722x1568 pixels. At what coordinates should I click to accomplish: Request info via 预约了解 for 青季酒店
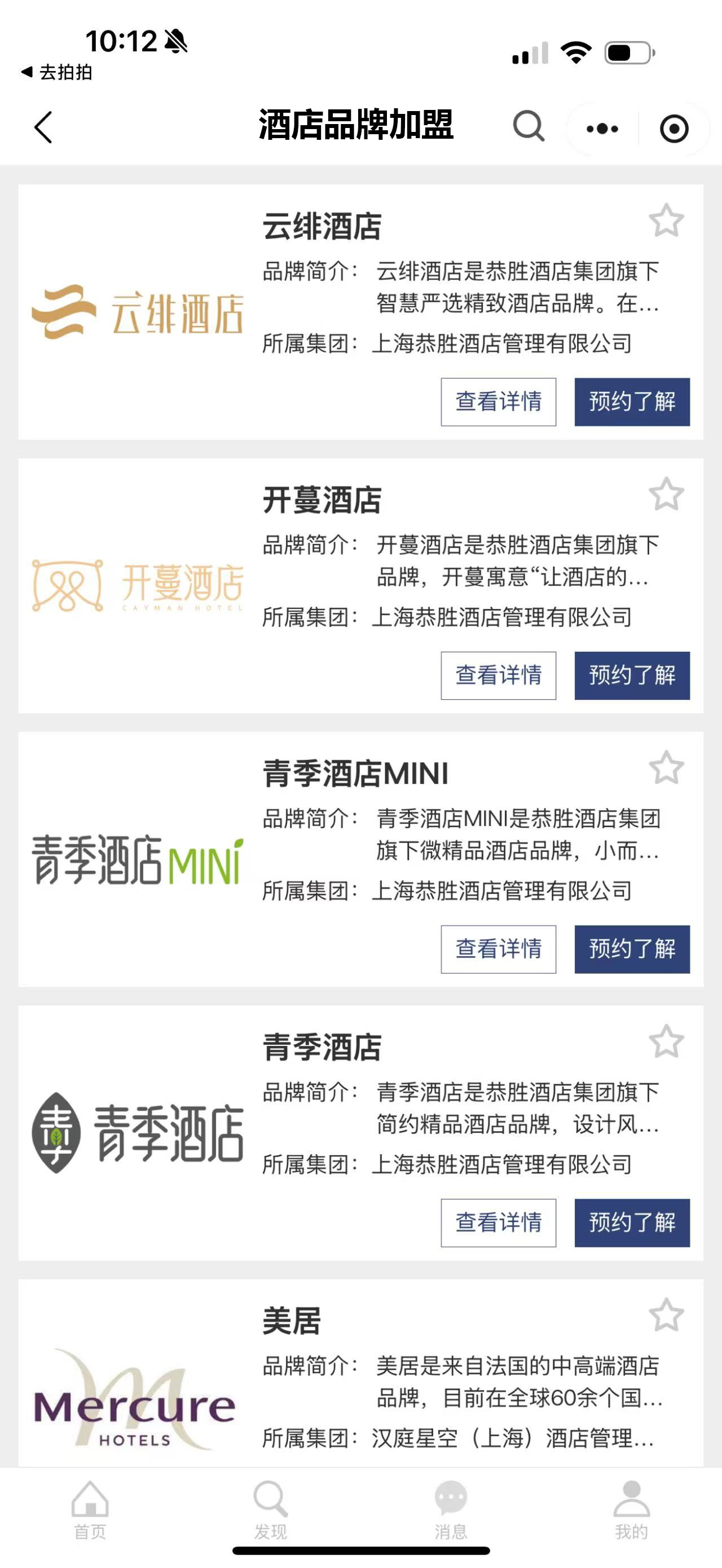pyautogui.click(x=632, y=1223)
